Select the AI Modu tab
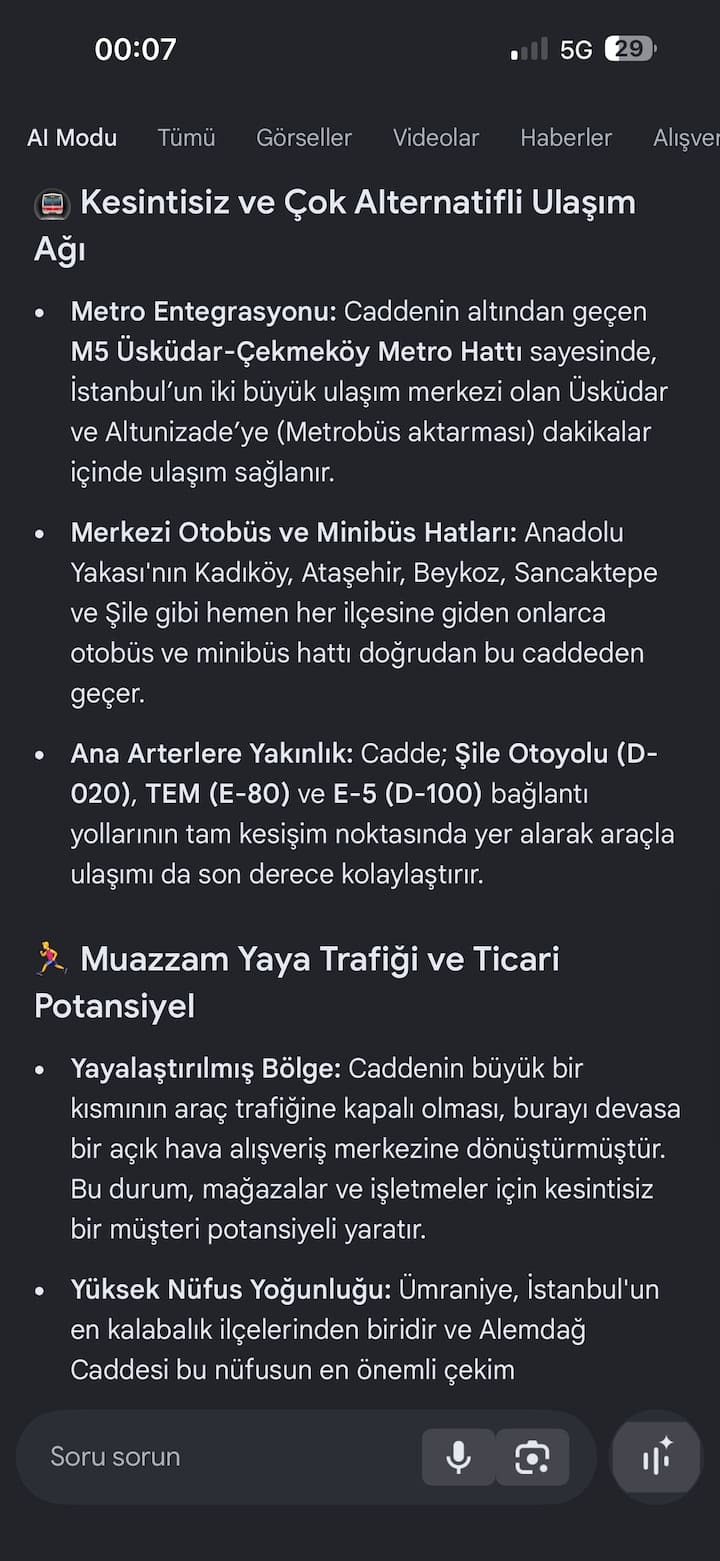This screenshot has width=720, height=1561. (x=72, y=138)
